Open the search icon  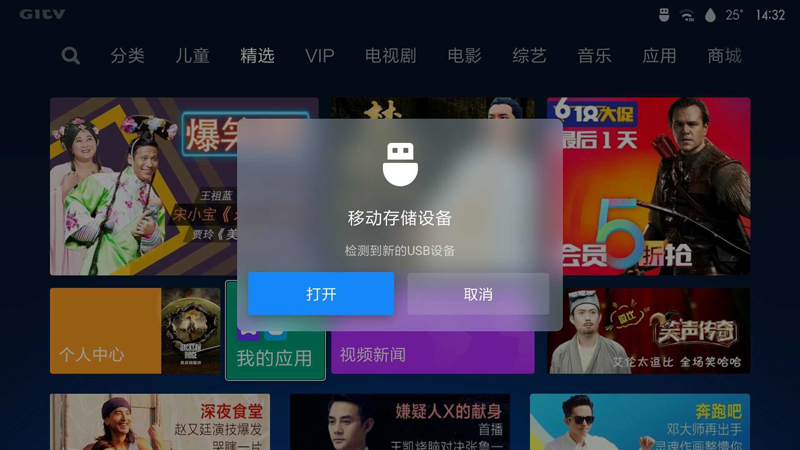[x=70, y=56]
